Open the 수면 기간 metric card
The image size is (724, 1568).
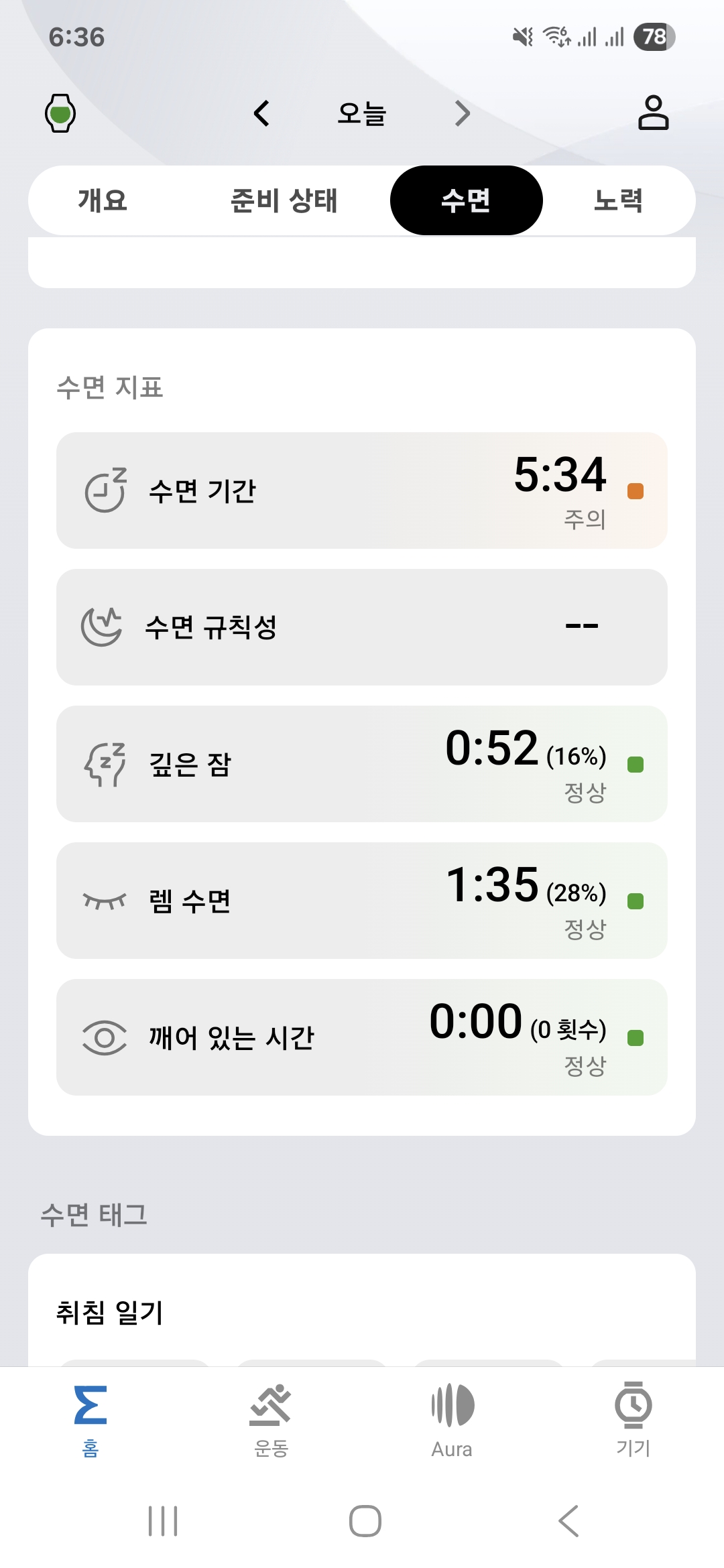tap(362, 491)
